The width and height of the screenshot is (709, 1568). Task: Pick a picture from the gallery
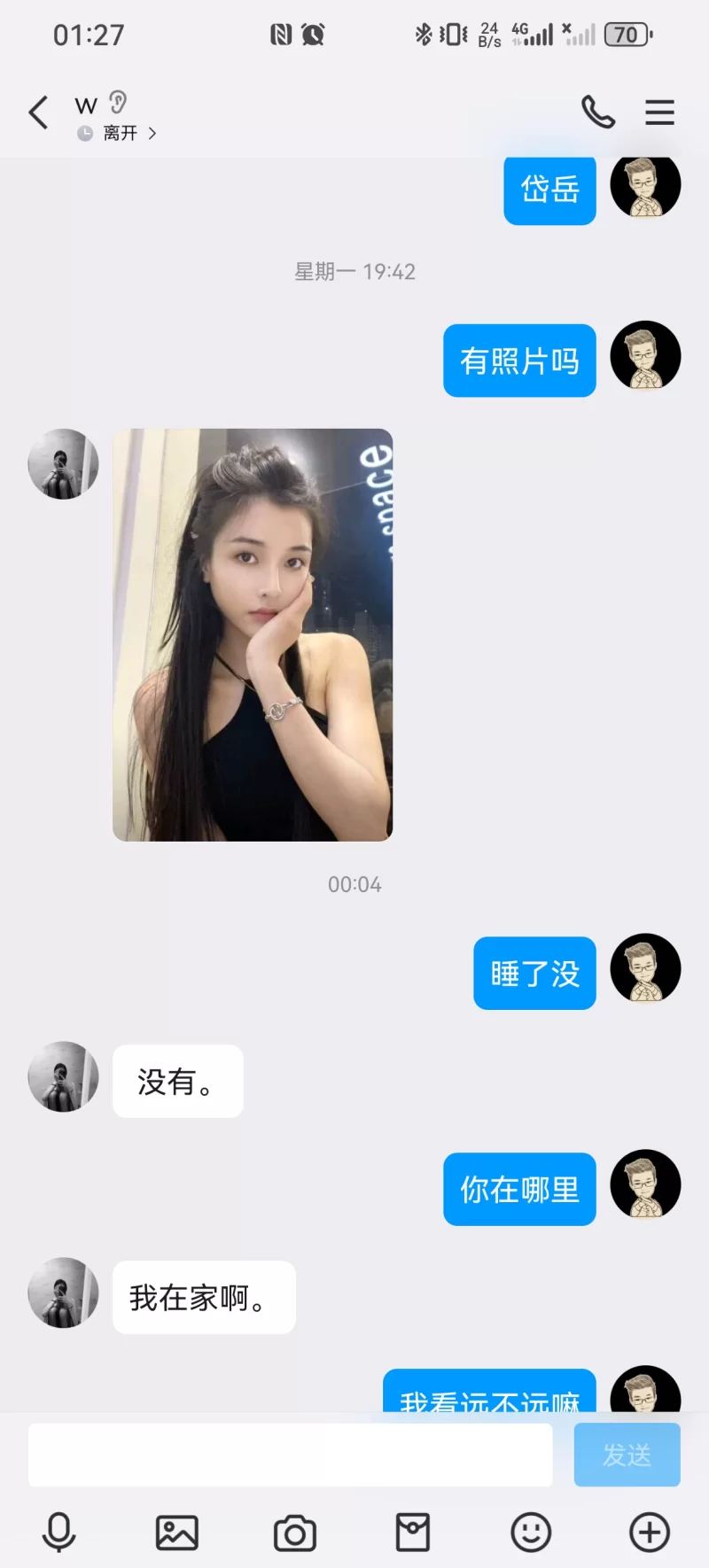pos(177,1533)
